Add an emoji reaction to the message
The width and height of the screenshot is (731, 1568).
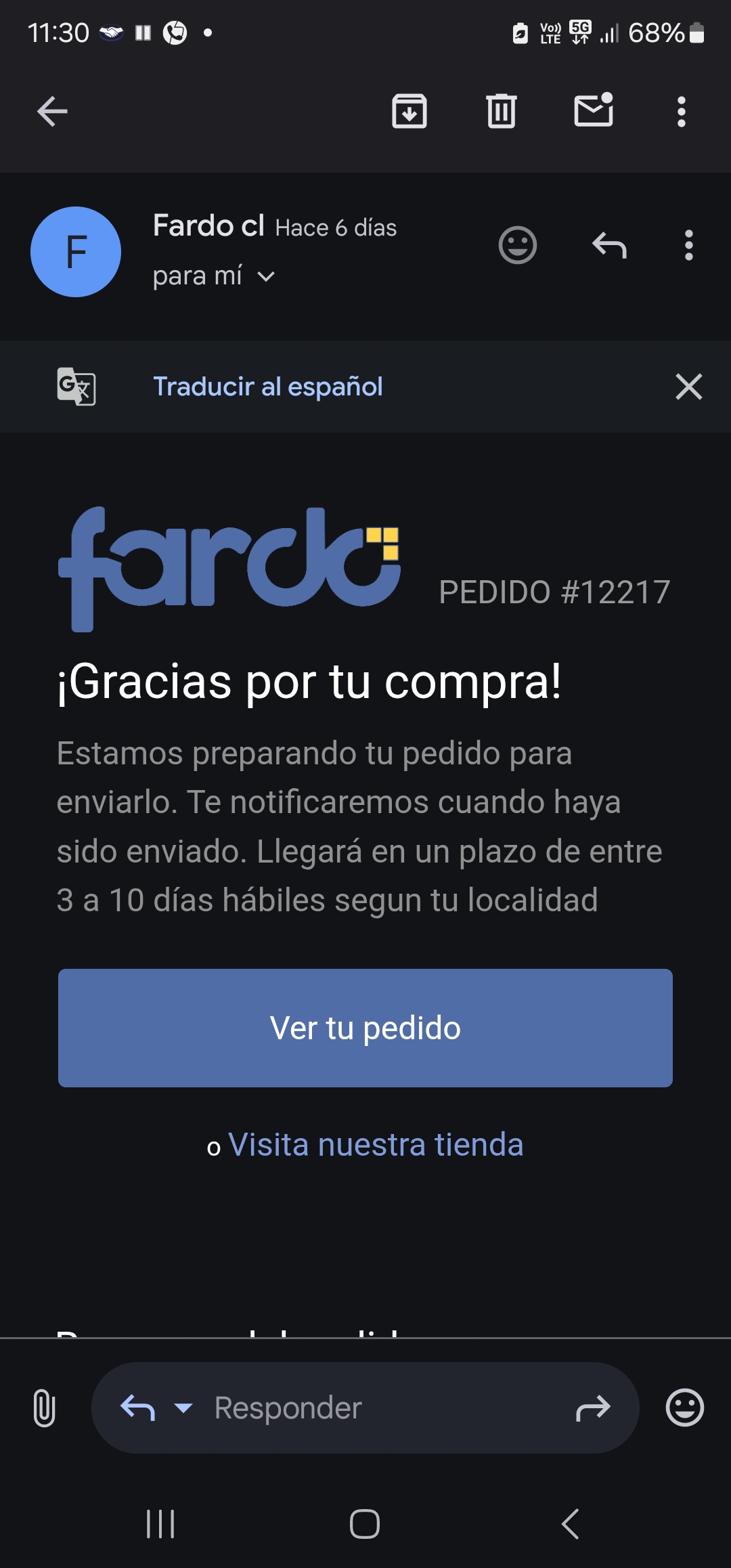tap(517, 246)
